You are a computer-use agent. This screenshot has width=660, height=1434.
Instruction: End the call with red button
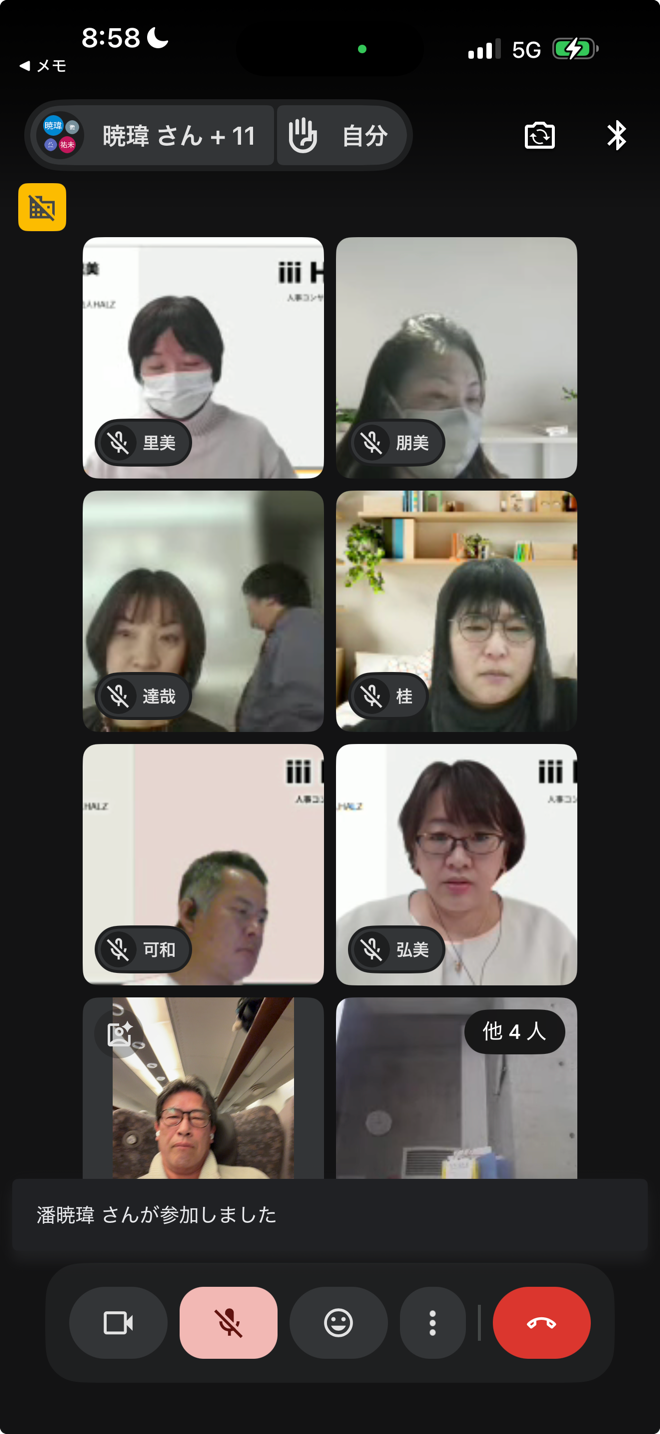pos(541,1322)
